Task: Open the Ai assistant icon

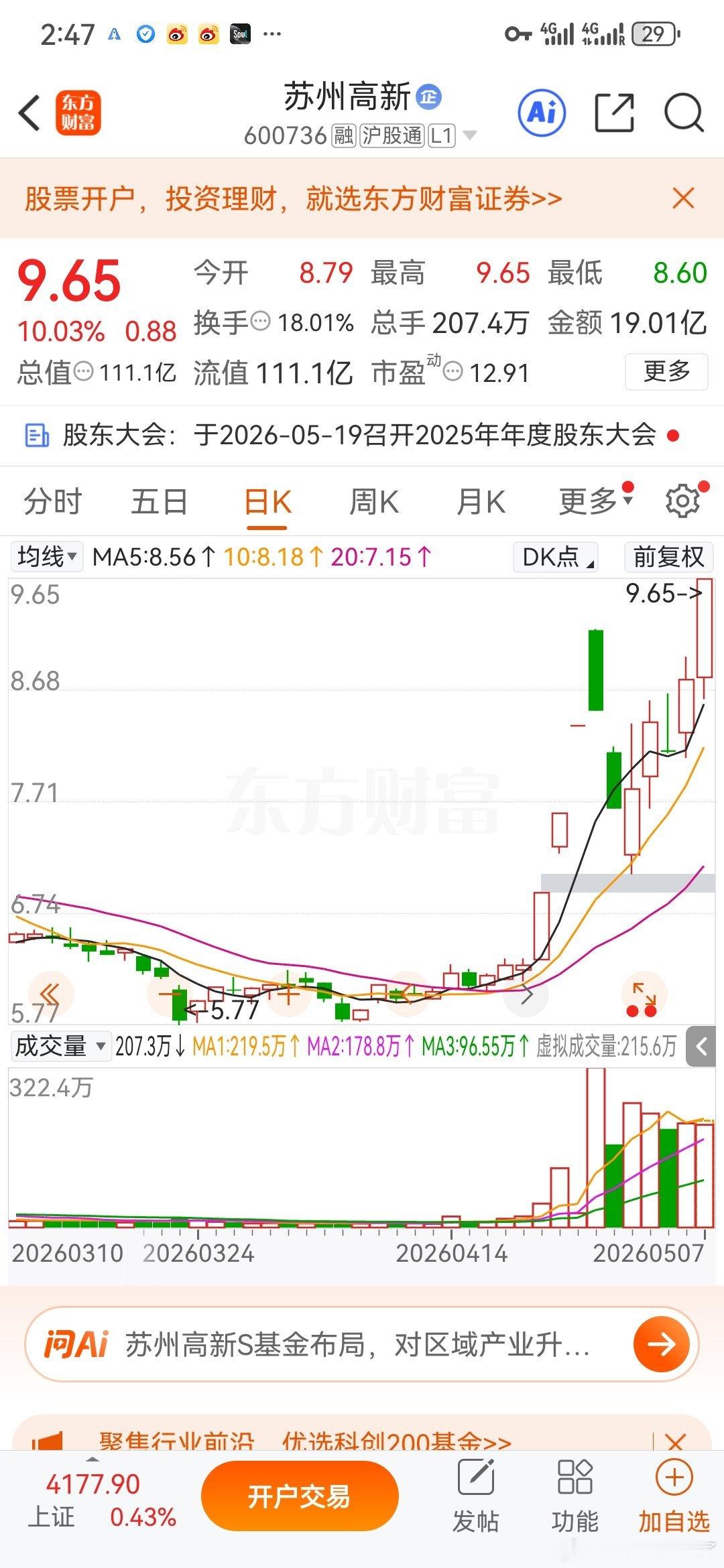Action: [x=542, y=113]
